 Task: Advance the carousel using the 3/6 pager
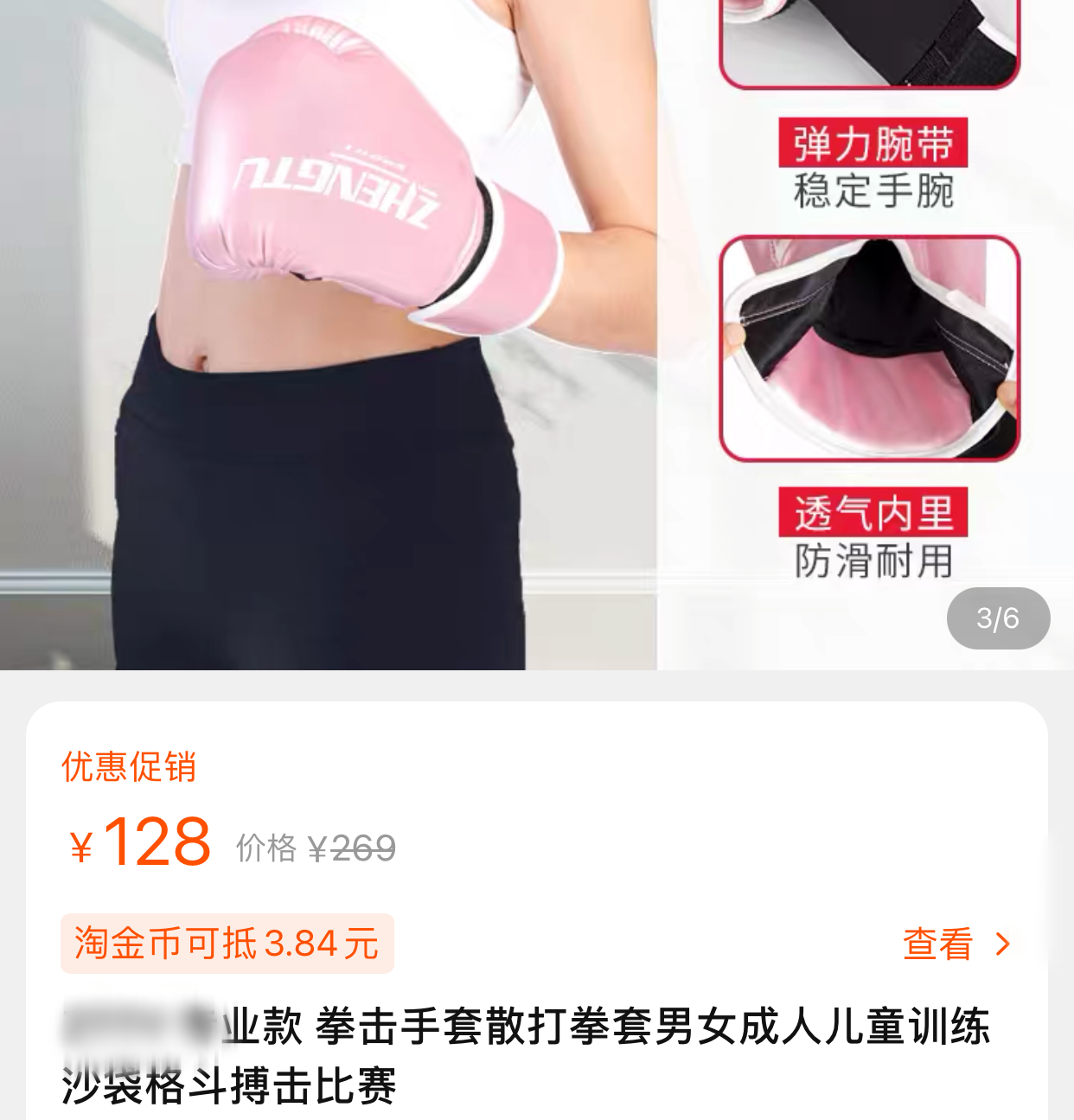click(998, 618)
